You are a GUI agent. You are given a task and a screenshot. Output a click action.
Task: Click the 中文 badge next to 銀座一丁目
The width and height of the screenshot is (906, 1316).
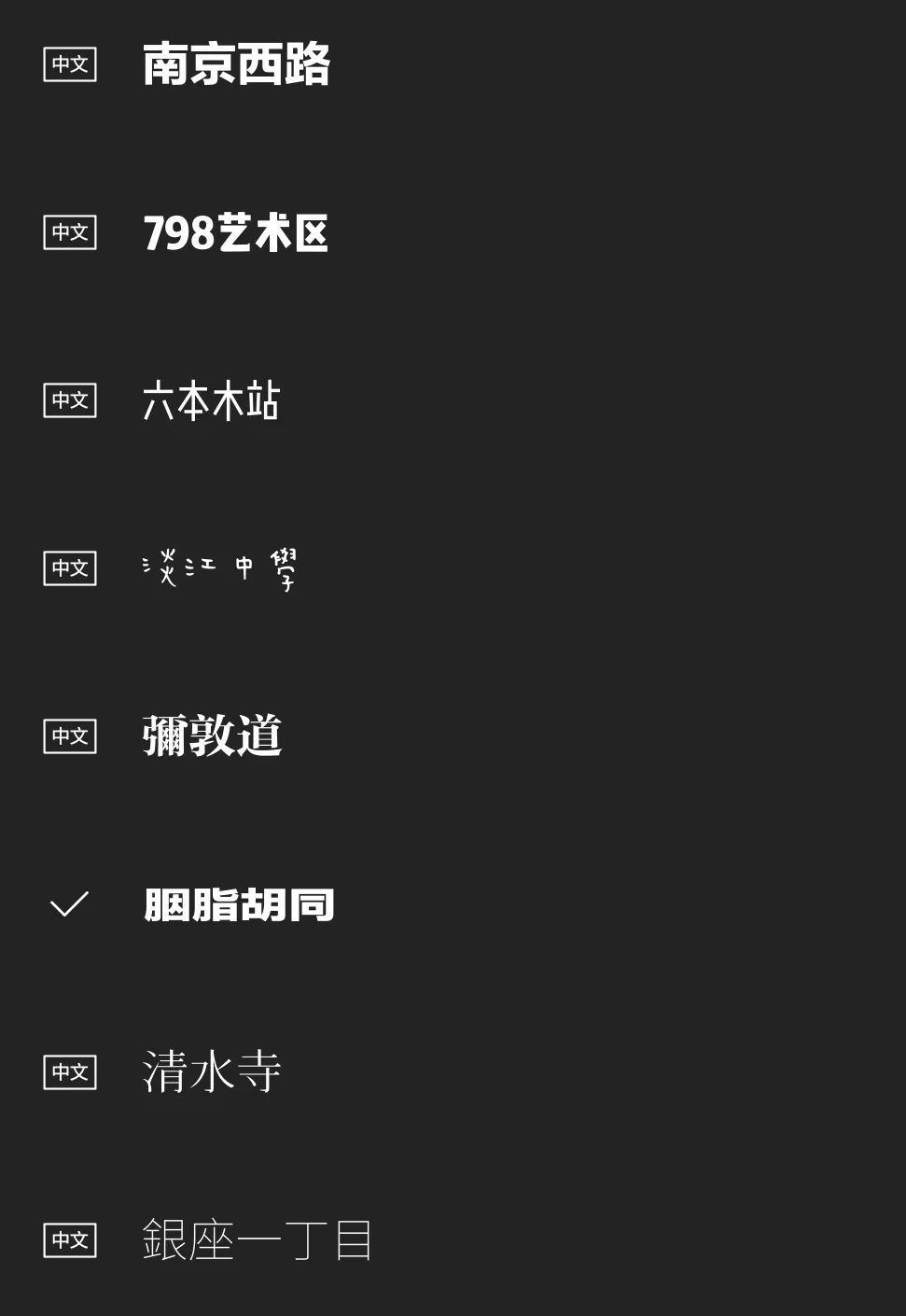pos(70,1239)
